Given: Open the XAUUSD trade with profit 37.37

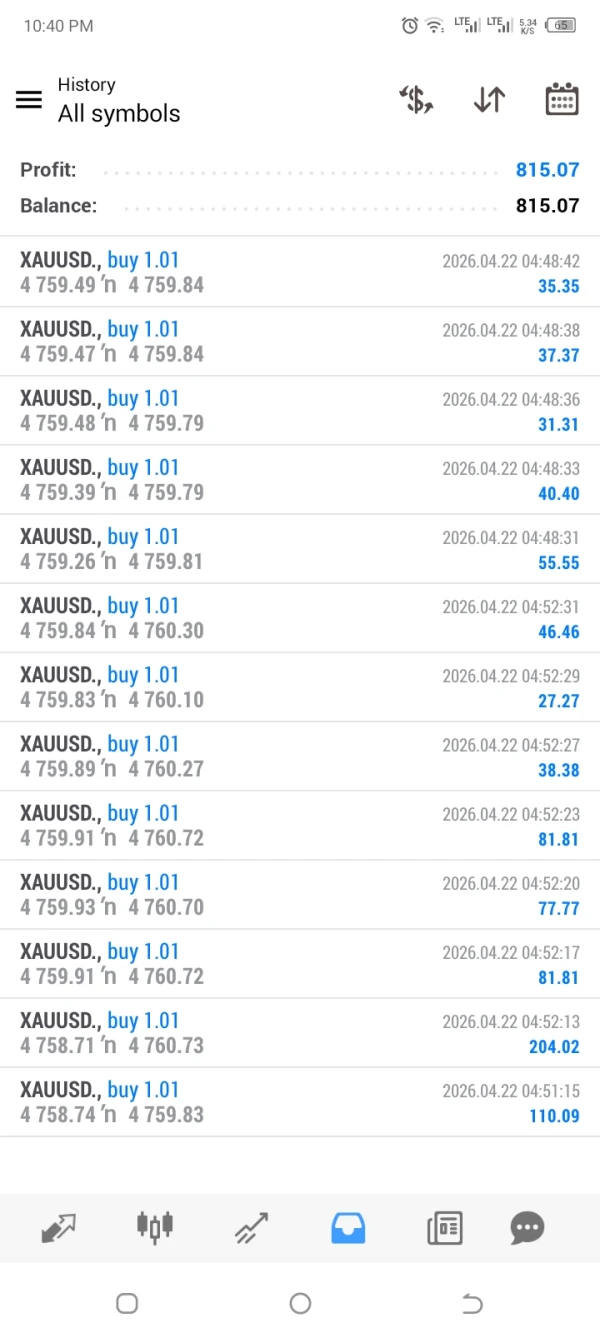Looking at the screenshot, I should click(x=300, y=341).
